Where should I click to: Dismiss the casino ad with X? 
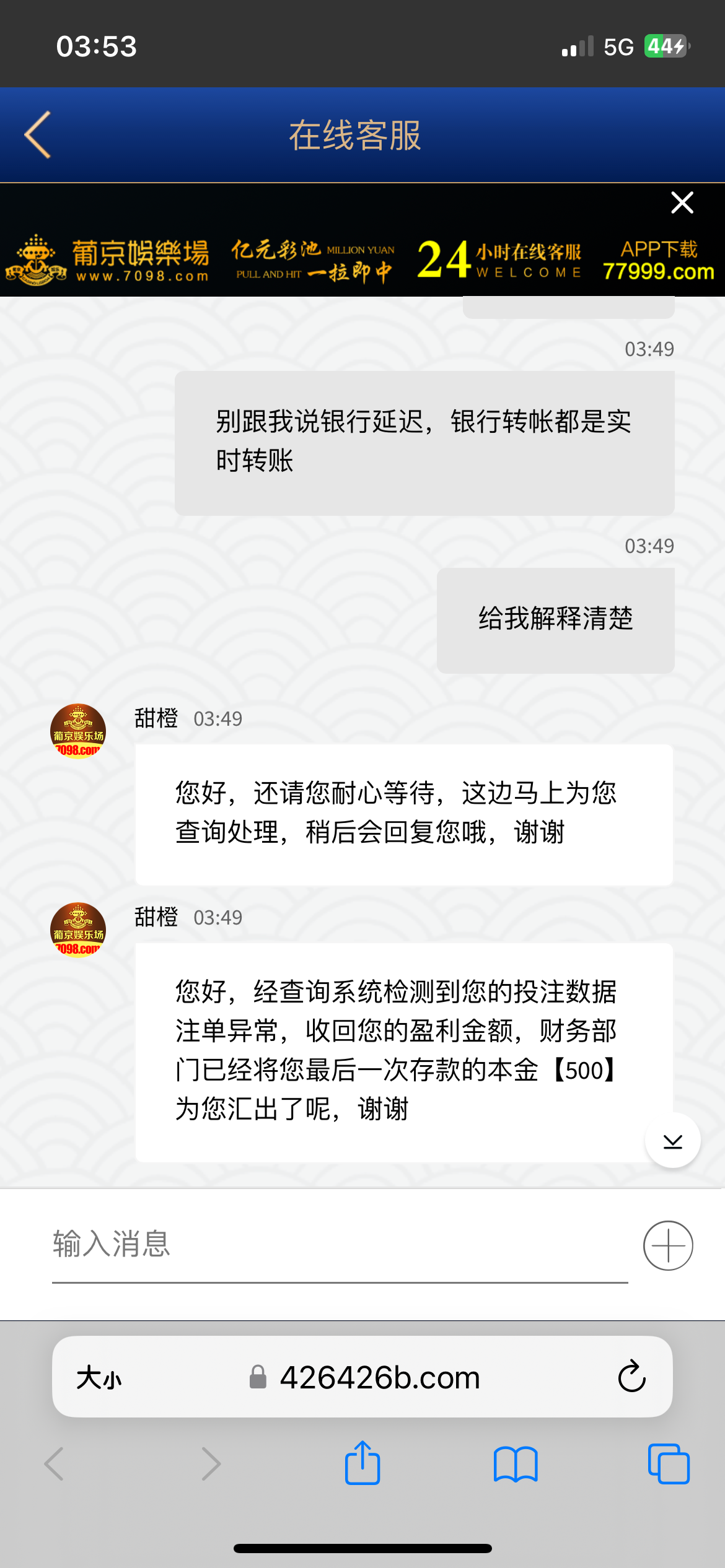(x=682, y=203)
